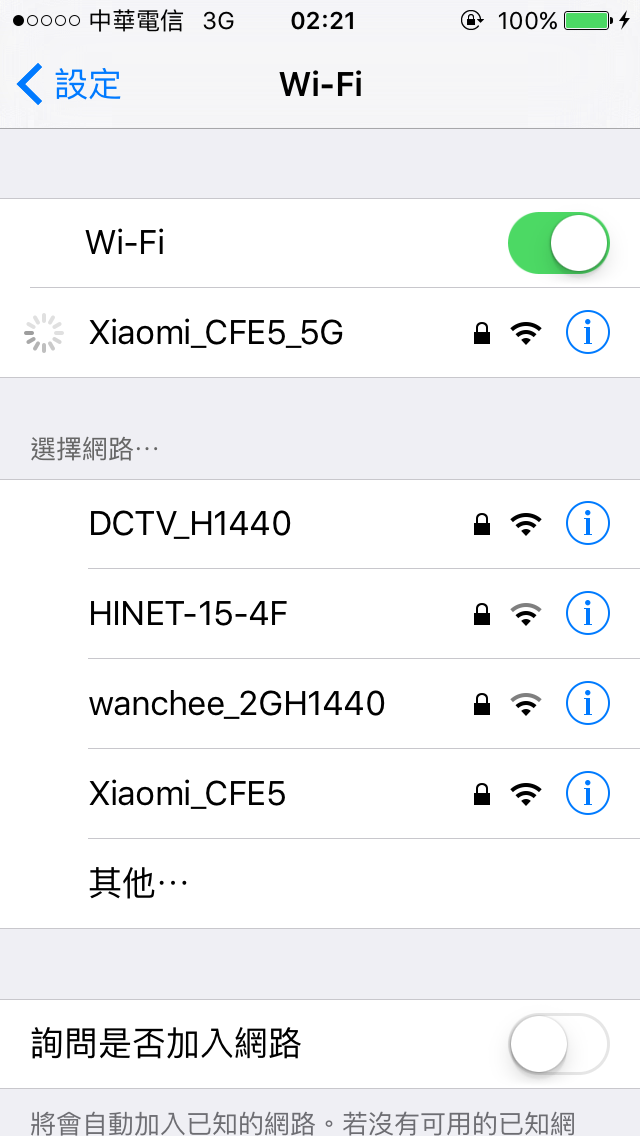Screen dimensions: 640x1136
Task: Enable the 詢問是否加入網路 switch
Action: tap(558, 1045)
